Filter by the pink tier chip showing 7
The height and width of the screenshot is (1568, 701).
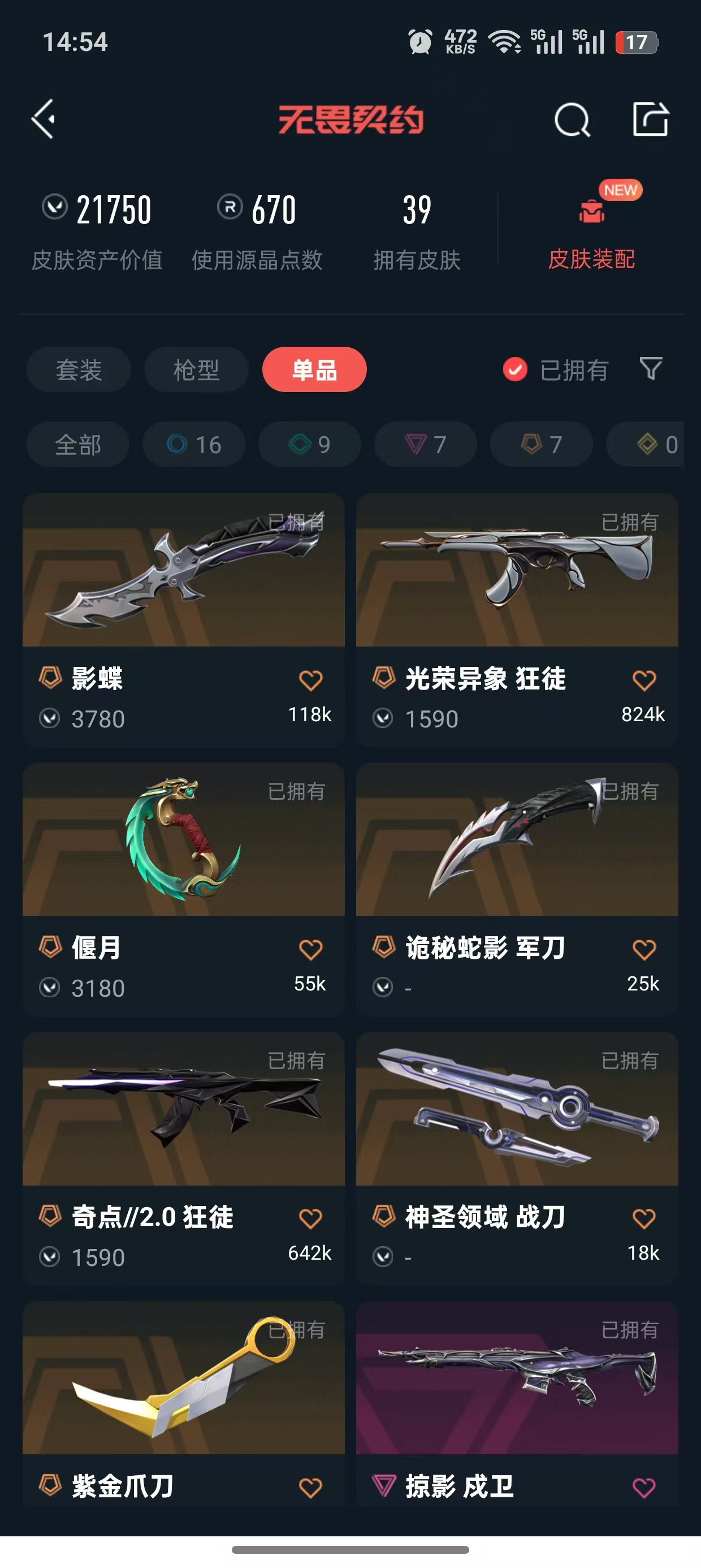[425, 445]
